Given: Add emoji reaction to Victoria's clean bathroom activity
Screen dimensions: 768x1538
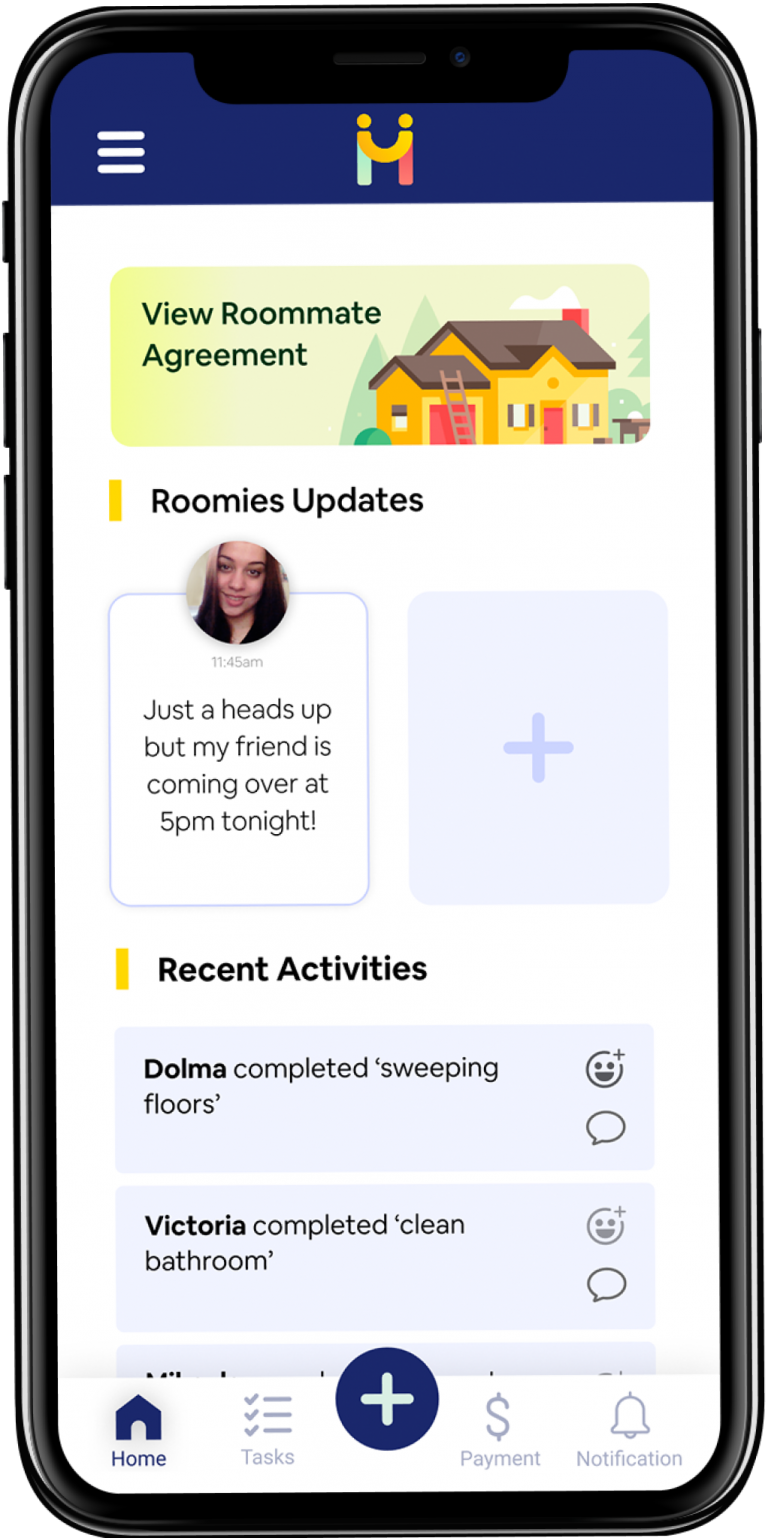Looking at the screenshot, I should [606, 1225].
